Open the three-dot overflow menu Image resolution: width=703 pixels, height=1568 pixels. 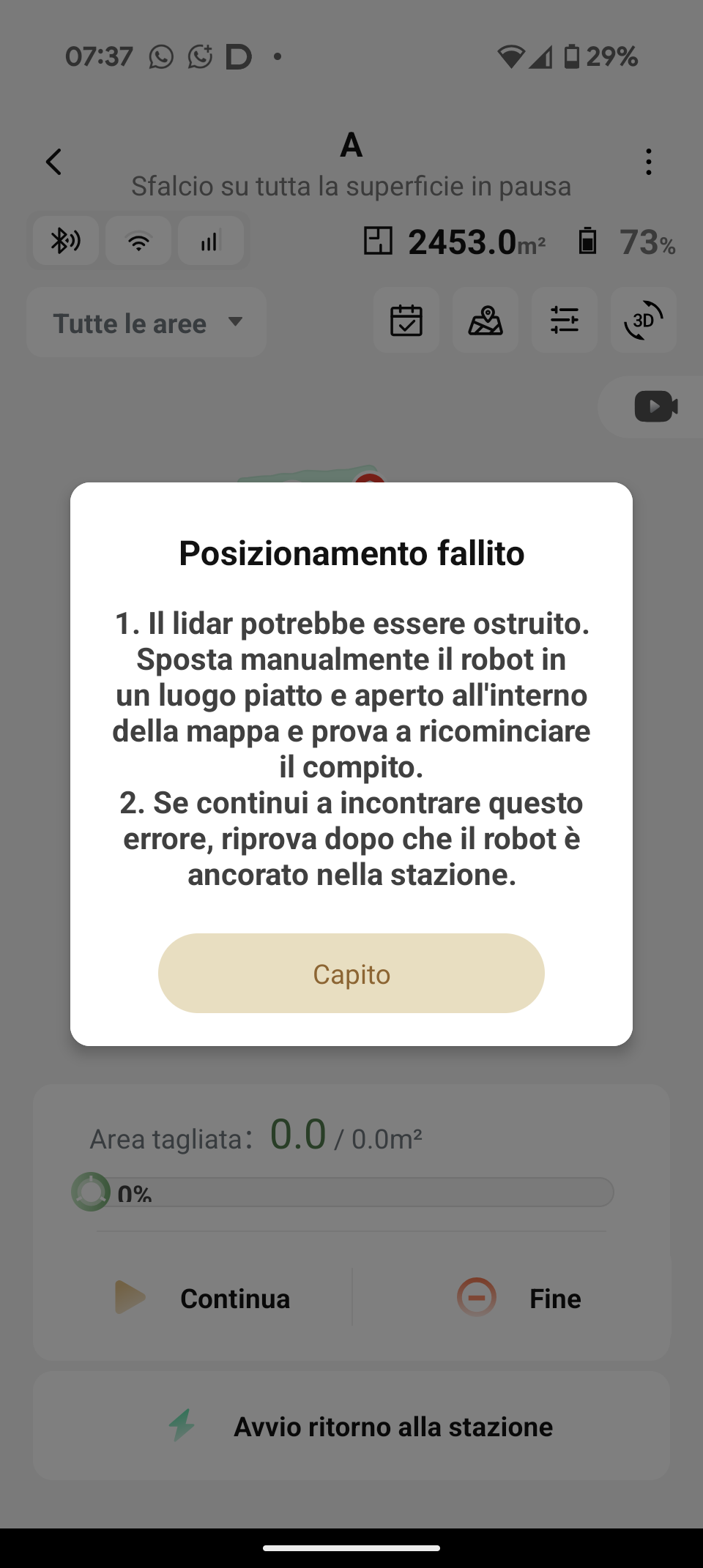648,162
